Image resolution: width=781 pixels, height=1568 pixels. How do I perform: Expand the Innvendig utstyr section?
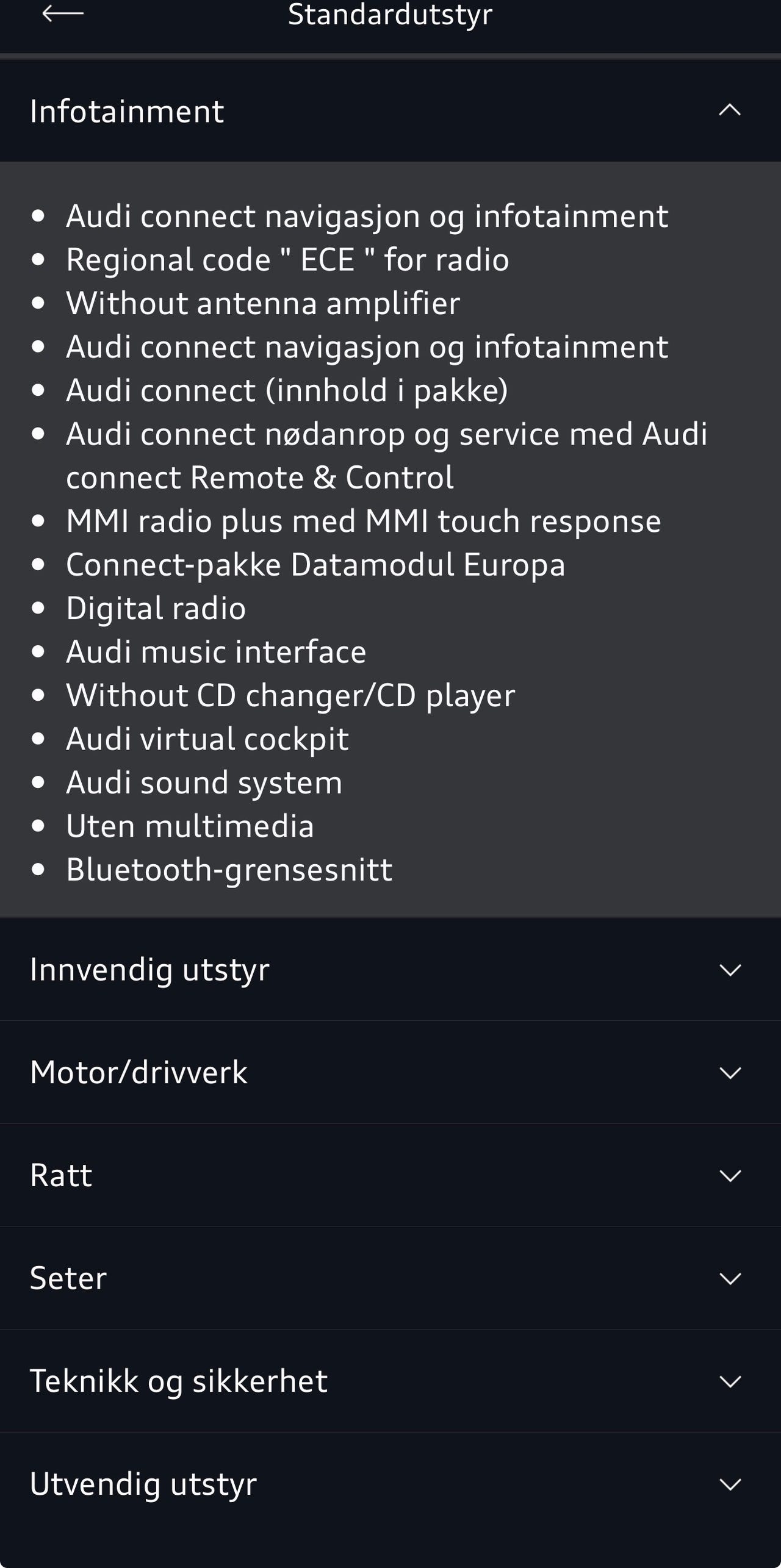(390, 969)
